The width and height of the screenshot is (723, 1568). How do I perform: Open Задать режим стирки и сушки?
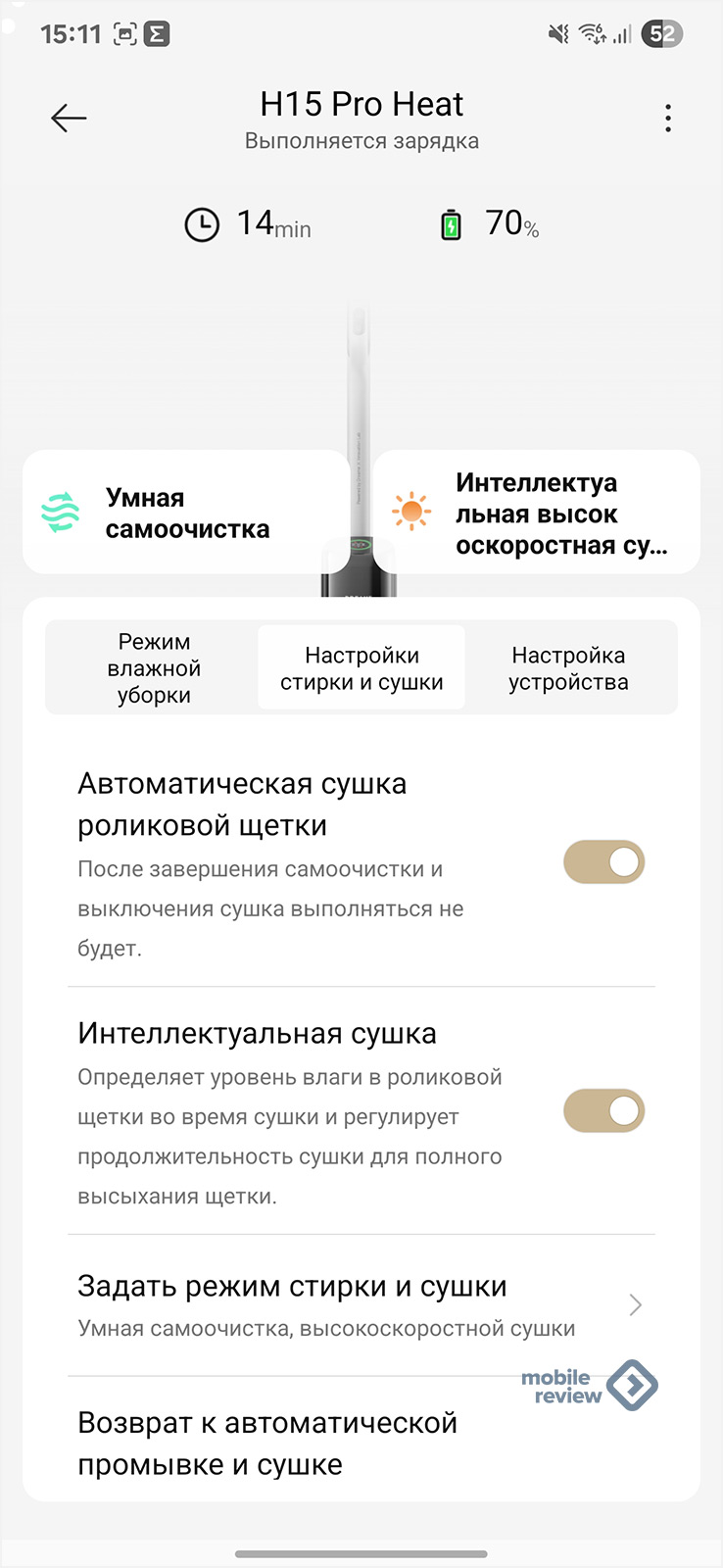(x=361, y=1305)
